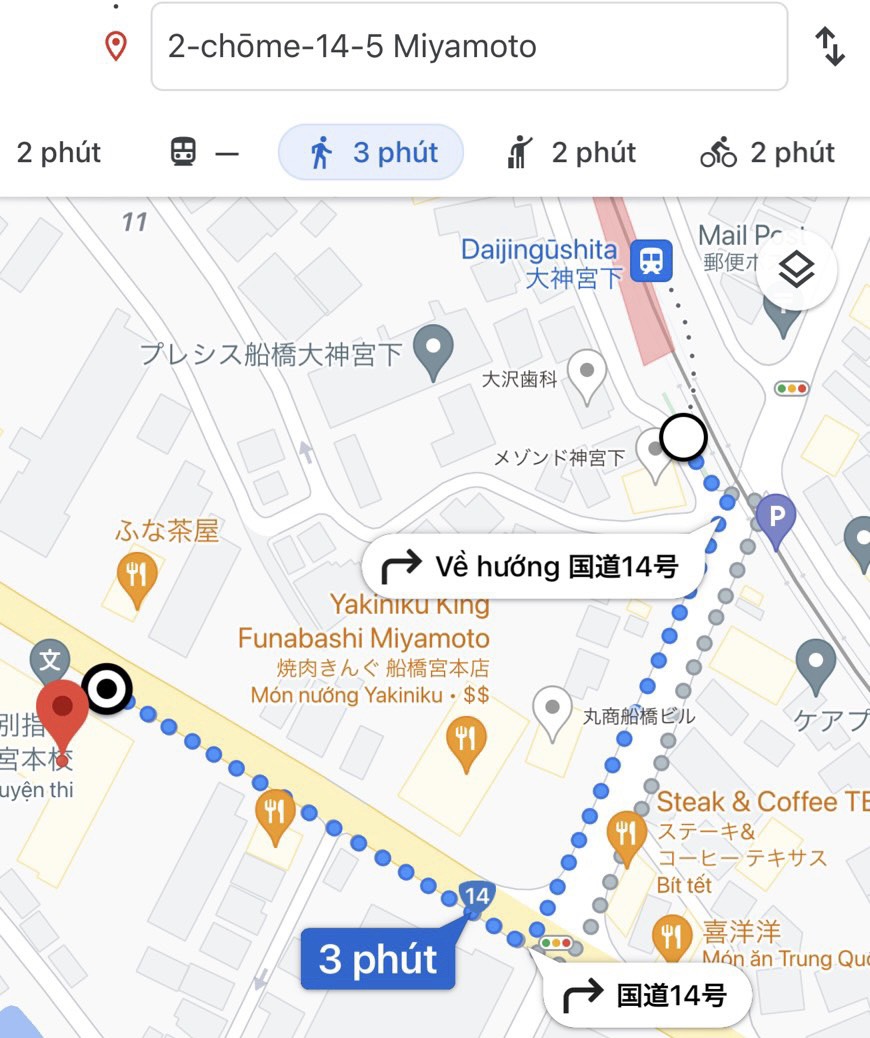The width and height of the screenshot is (870, 1038).
Task: Open the 喜洋洋 Chinese restaurant marker
Action: click(671, 938)
